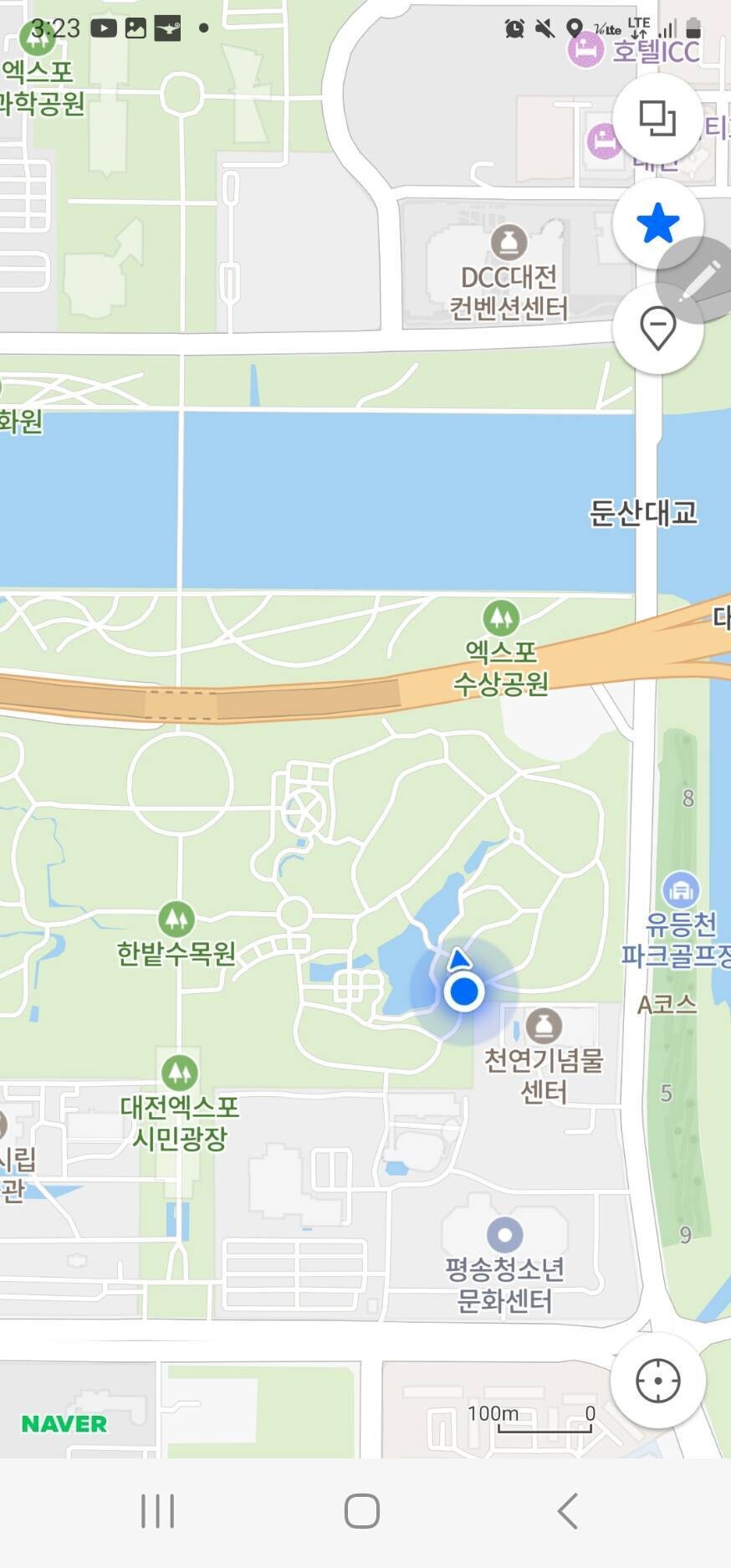
Task: Go back with the navigation bar
Action: click(568, 1511)
